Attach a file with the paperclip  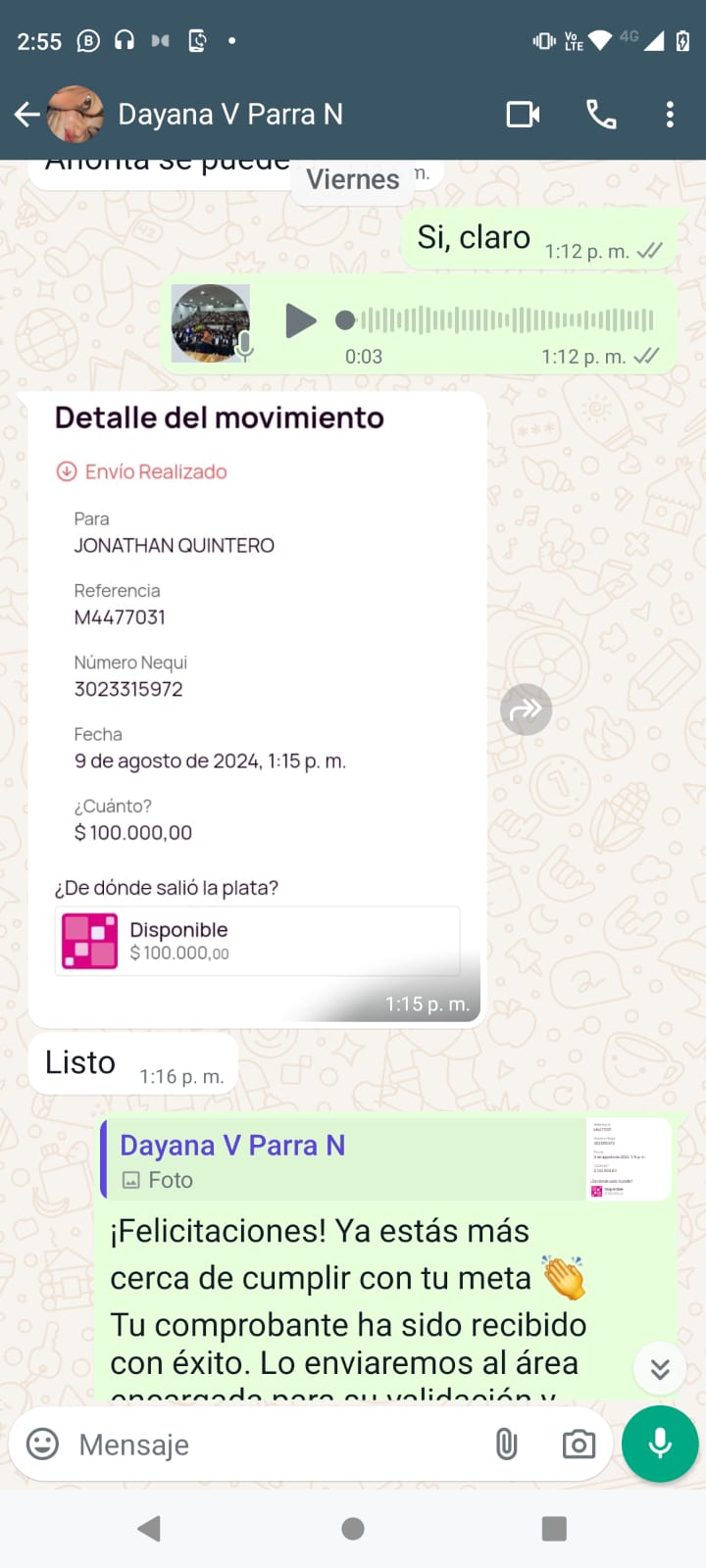coord(506,1444)
